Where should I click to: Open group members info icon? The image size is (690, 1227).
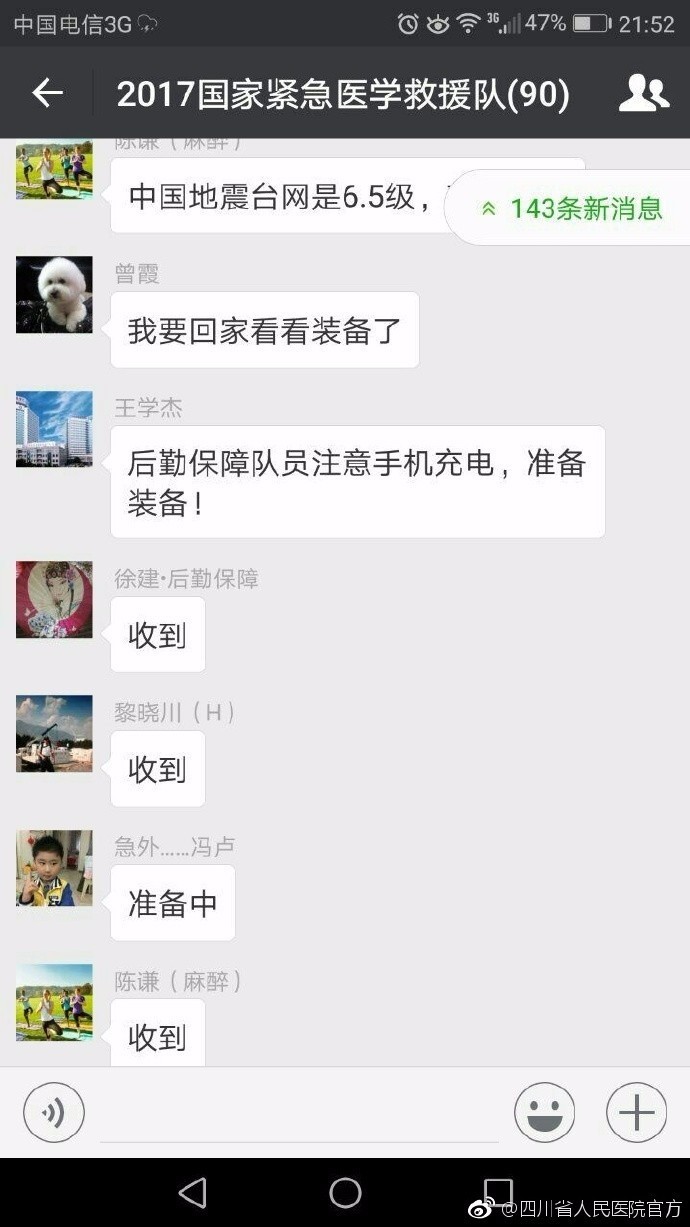[x=643, y=93]
